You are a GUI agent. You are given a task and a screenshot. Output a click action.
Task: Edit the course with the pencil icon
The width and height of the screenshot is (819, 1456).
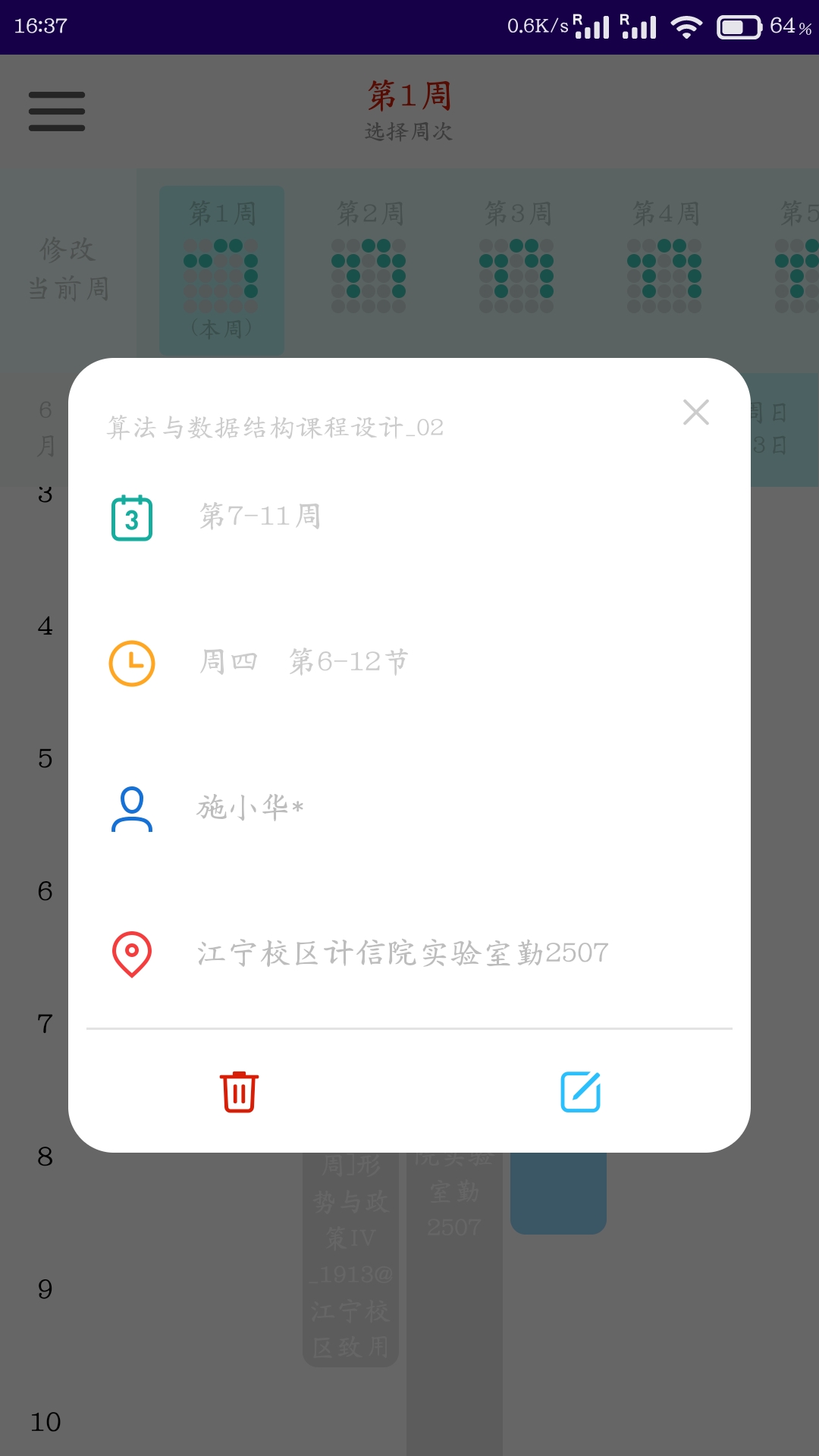(581, 1092)
